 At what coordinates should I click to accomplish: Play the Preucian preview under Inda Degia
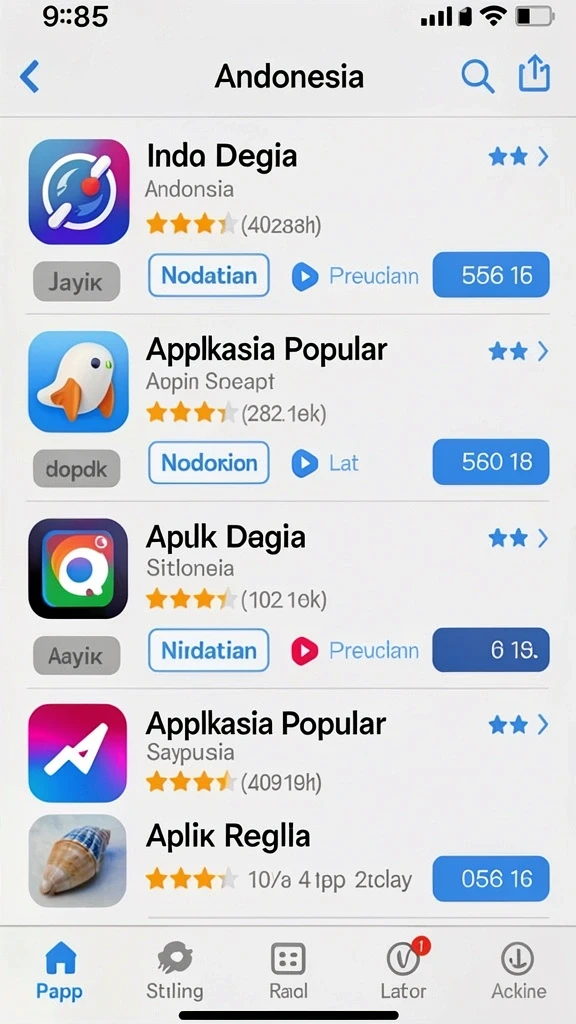(355, 276)
